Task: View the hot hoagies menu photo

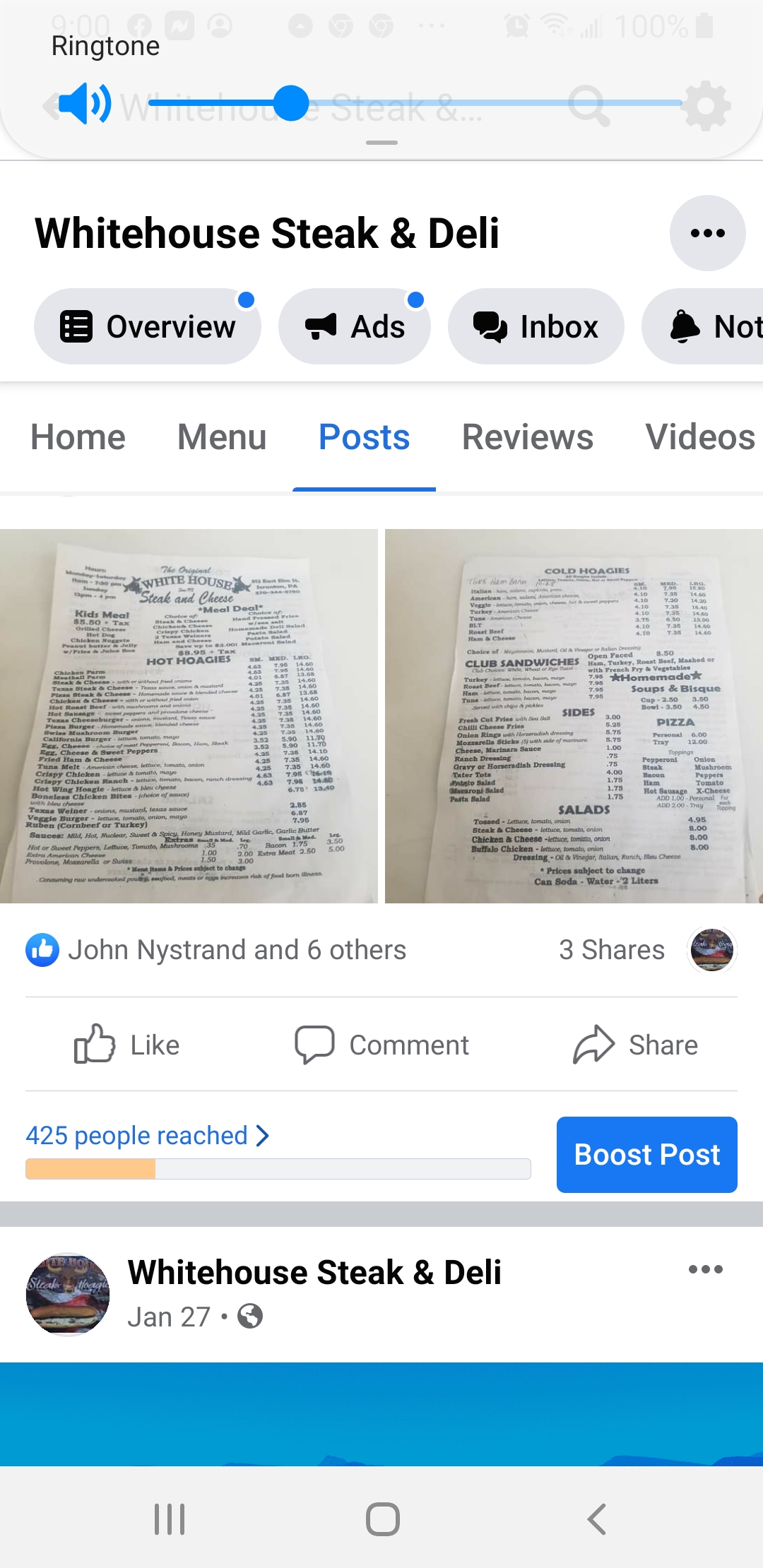Action: [x=189, y=715]
